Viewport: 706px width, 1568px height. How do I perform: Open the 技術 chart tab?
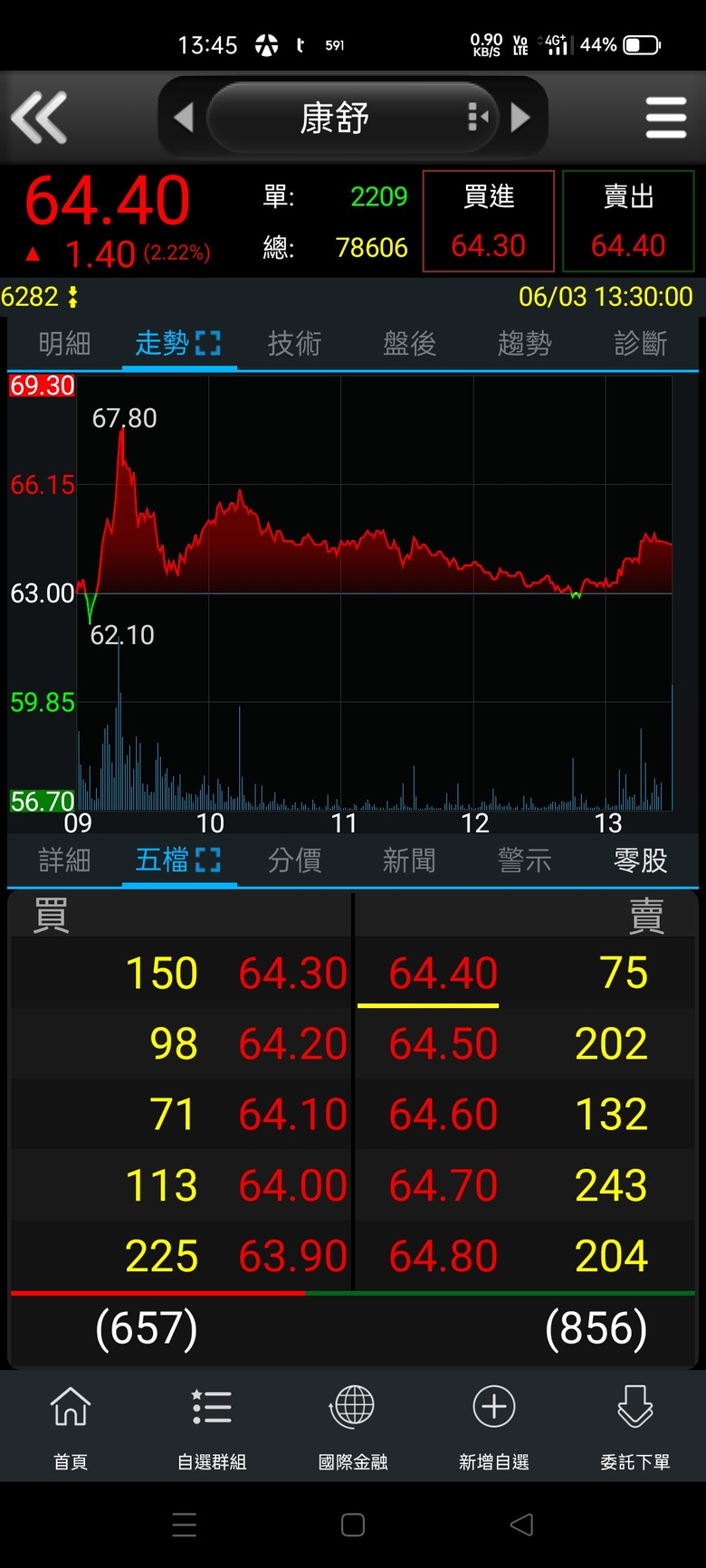[x=294, y=344]
